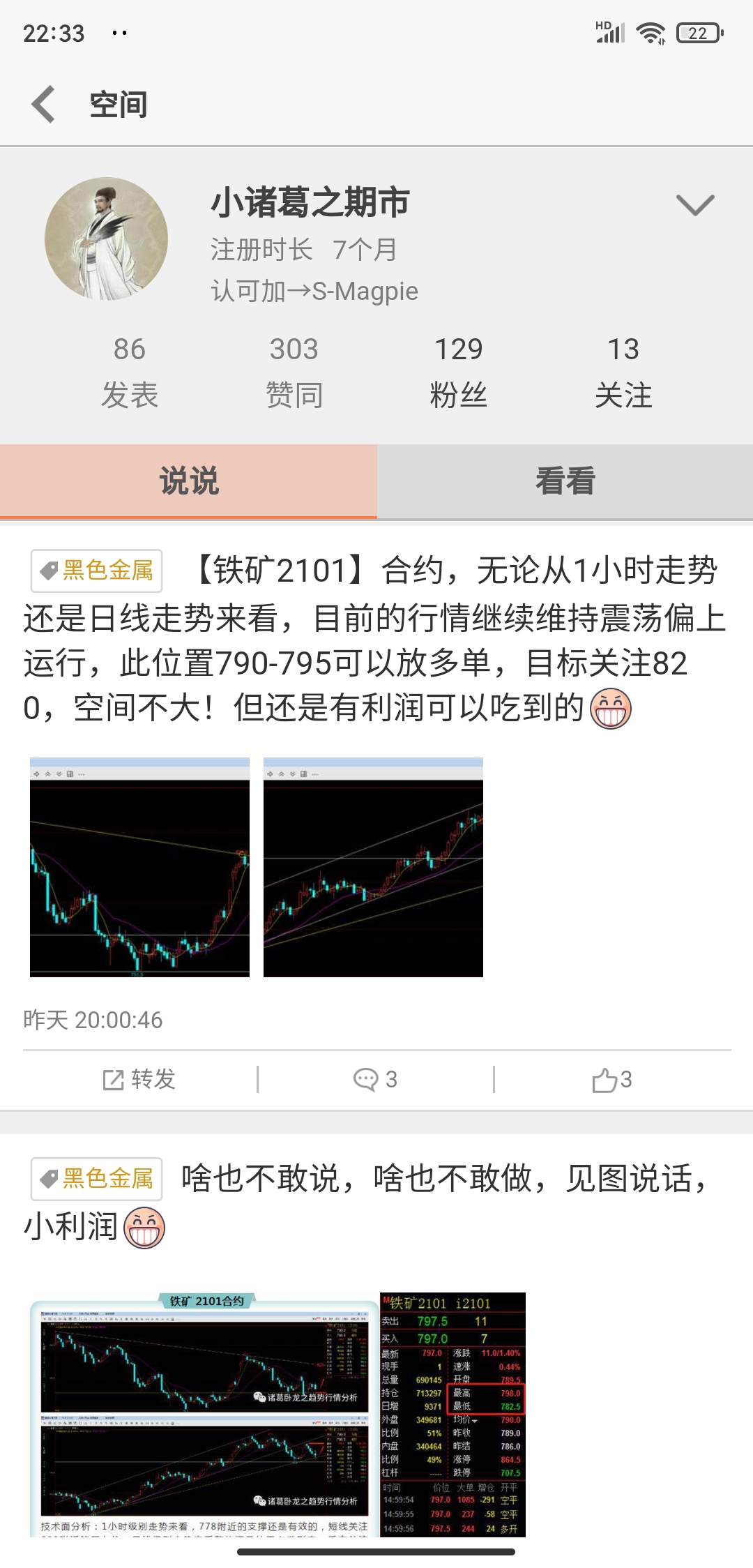Switch to the 说说 tab

(x=188, y=481)
